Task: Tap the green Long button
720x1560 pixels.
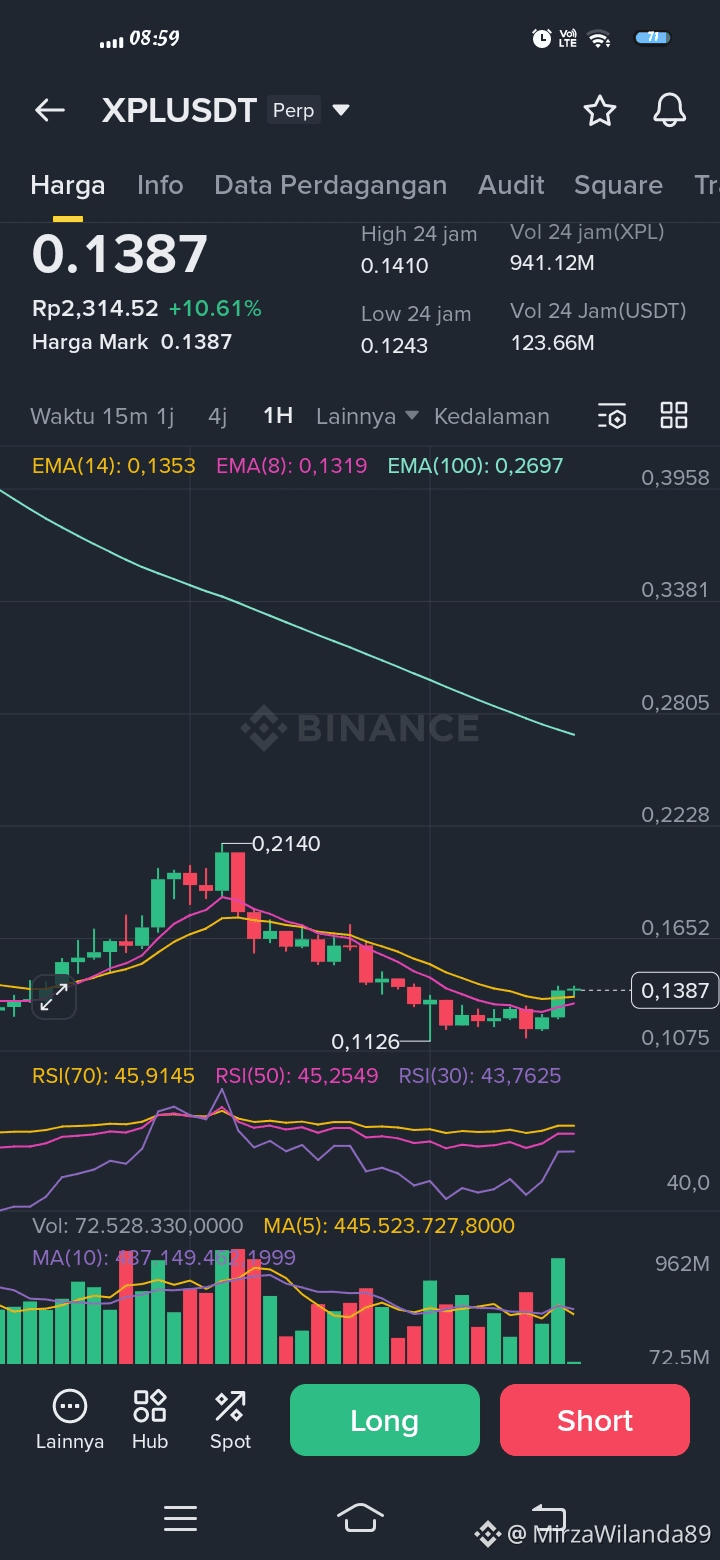Action: coord(385,1420)
